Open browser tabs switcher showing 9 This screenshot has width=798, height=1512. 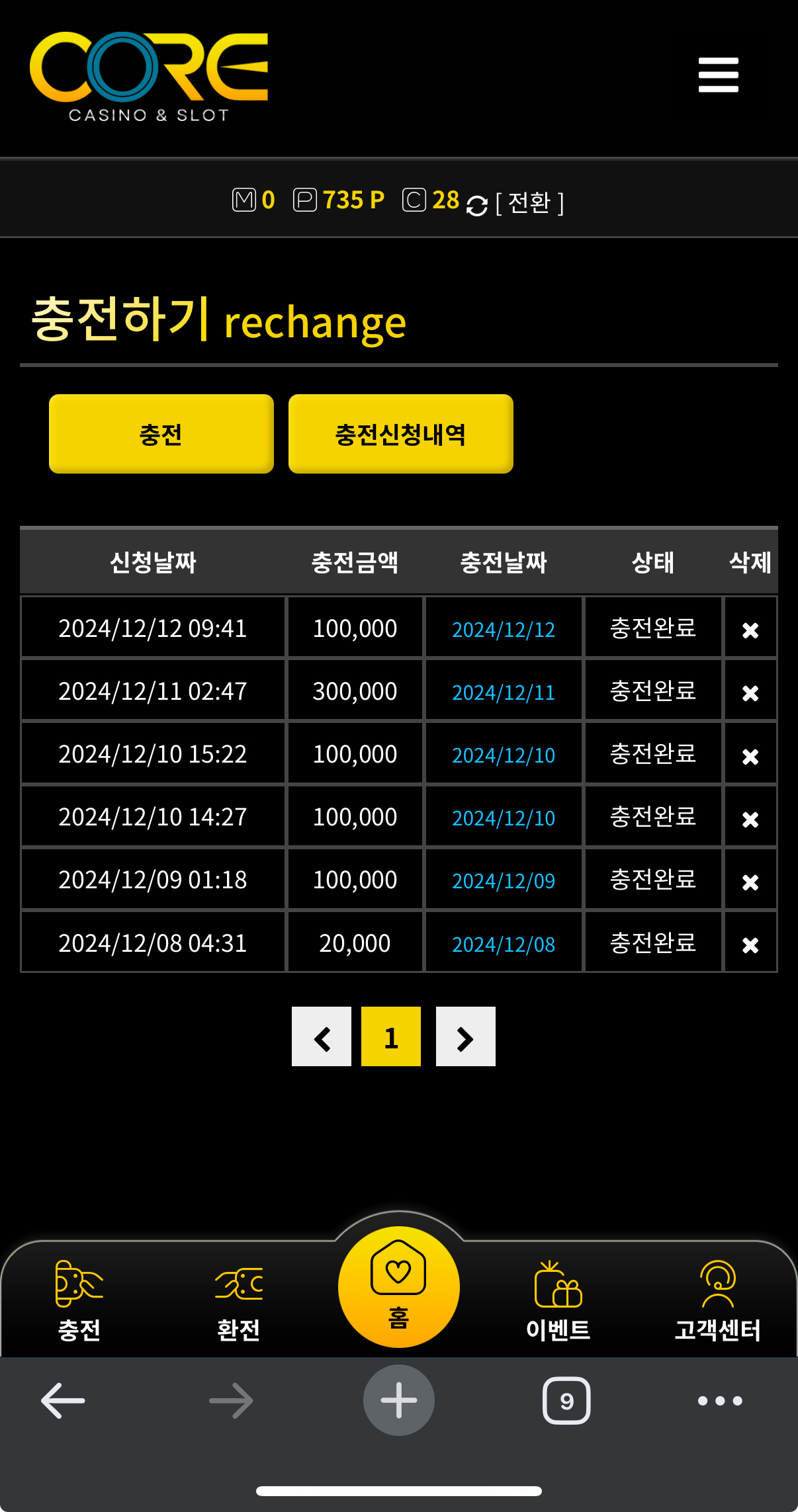pyautogui.click(x=566, y=1400)
